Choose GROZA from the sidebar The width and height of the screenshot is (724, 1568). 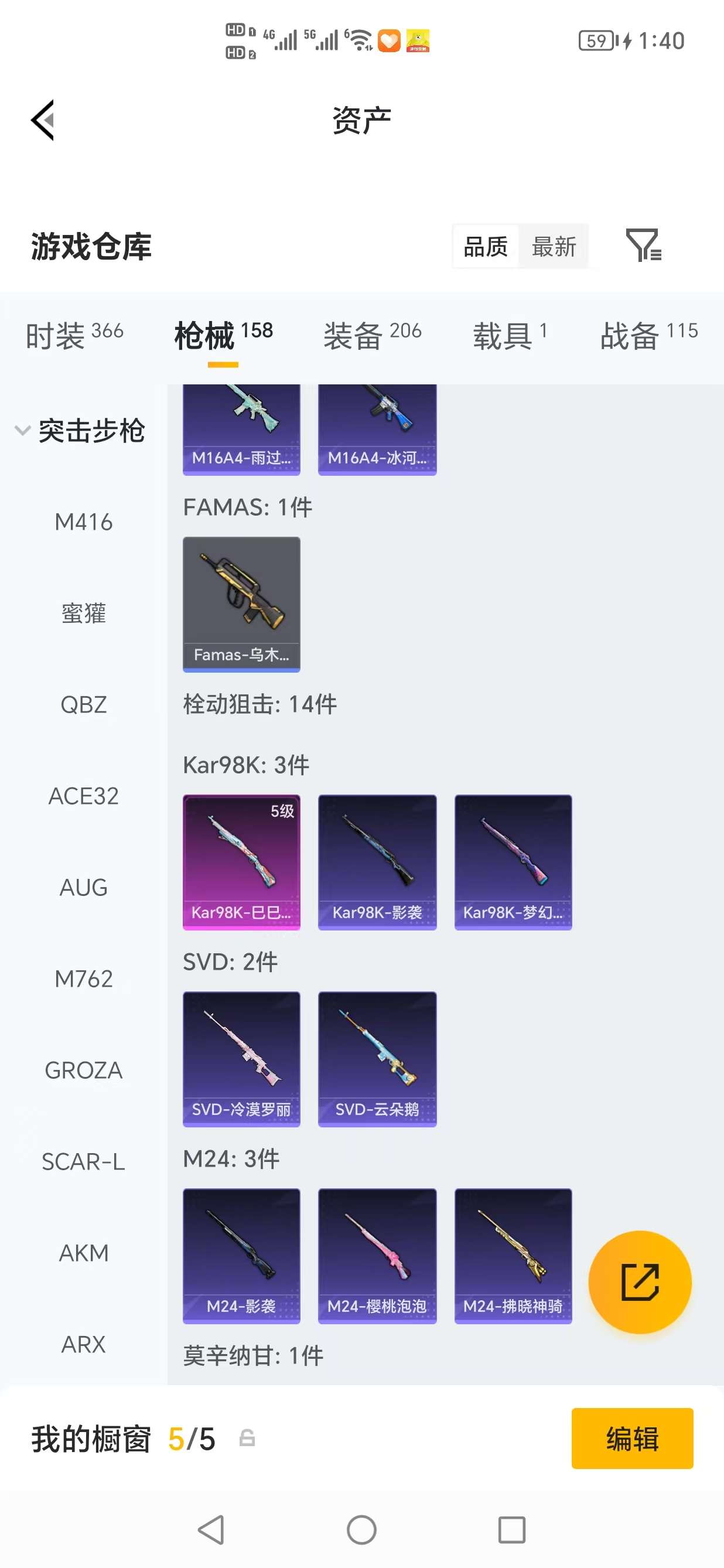click(x=83, y=1070)
